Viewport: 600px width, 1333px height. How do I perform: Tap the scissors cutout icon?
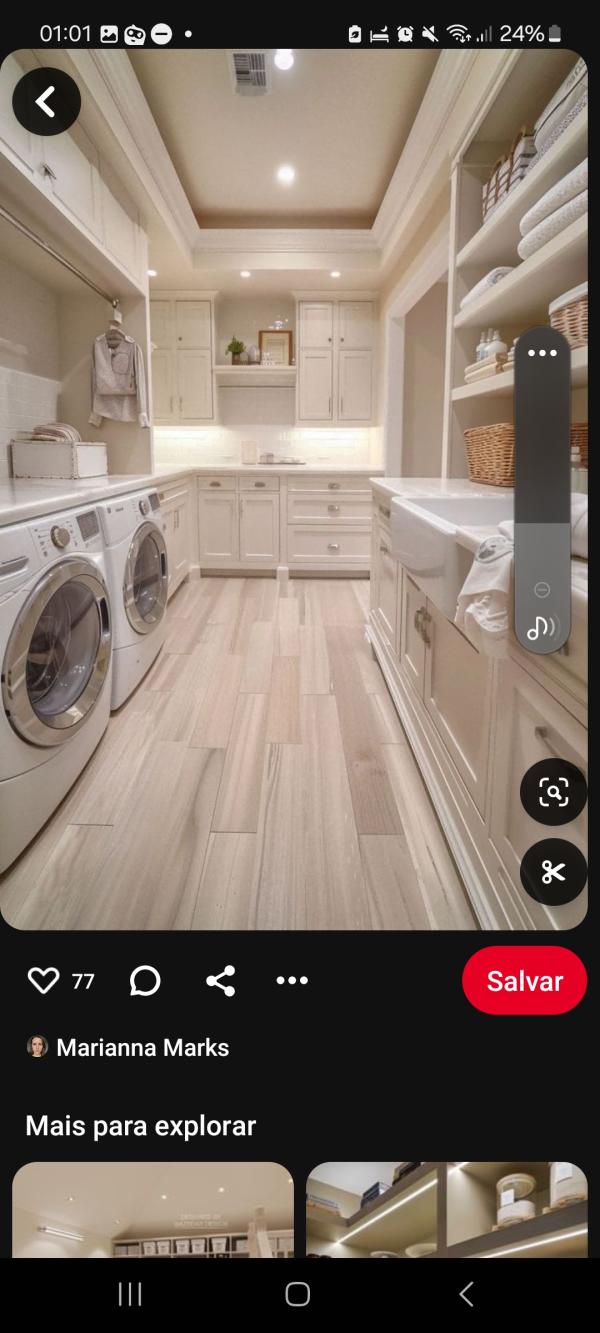click(553, 872)
